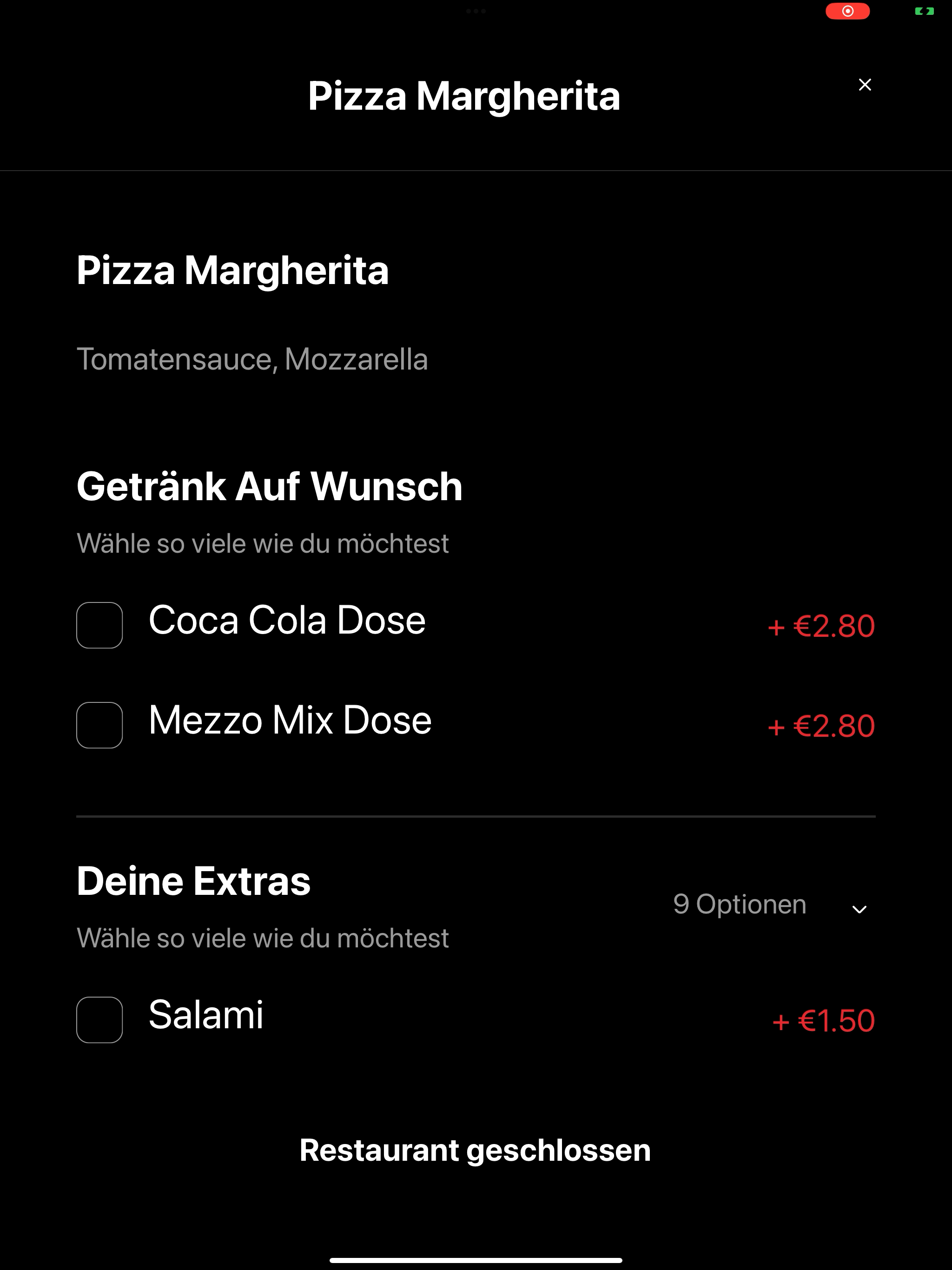Screen dimensions: 952x1270
Task: Add Salami as an extra
Action: [99, 1020]
